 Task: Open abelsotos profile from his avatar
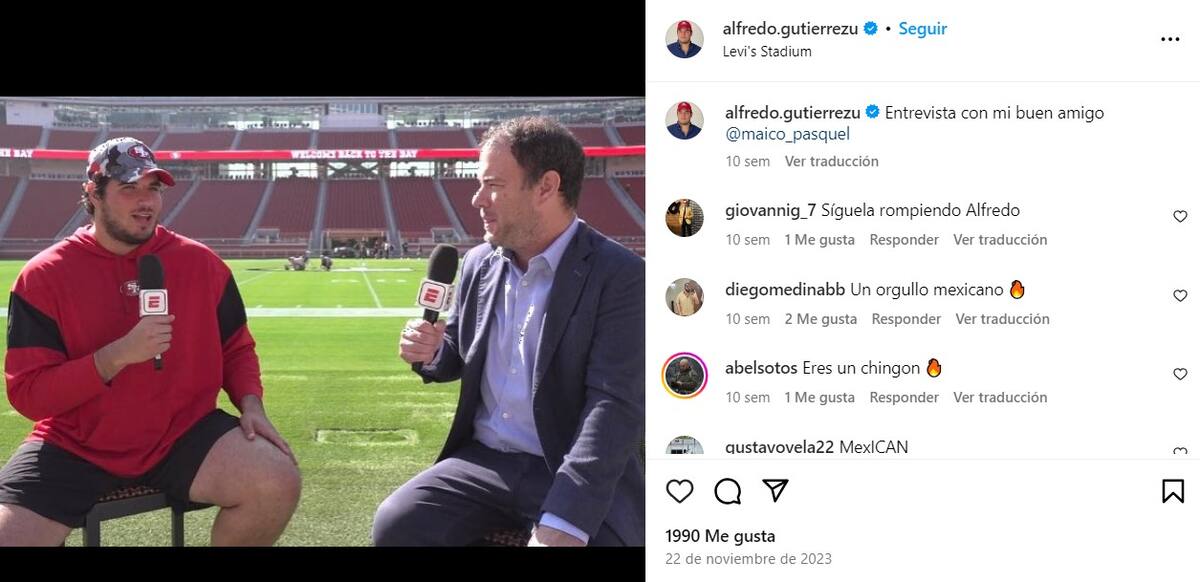pos(685,375)
